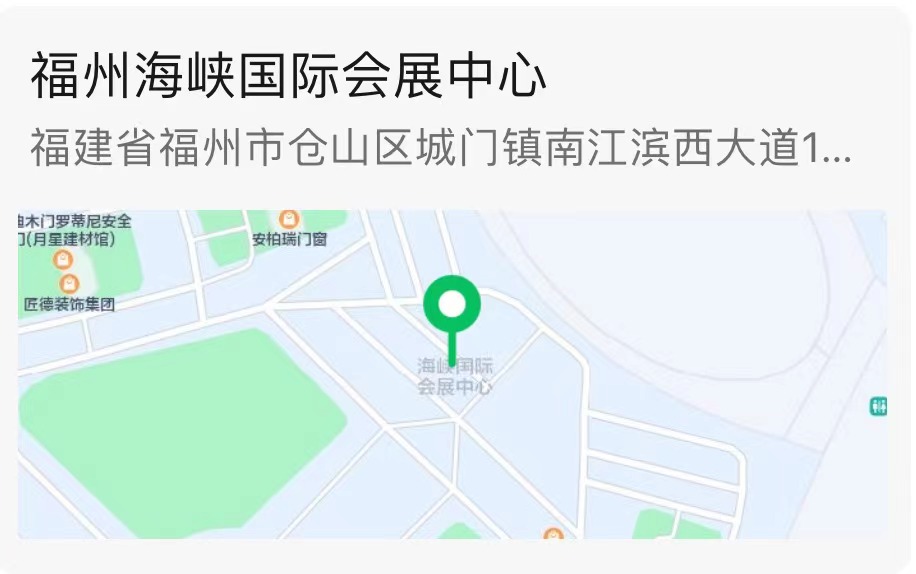
Task: Open the 福州海峡国际会展中心 location card
Action: click(290, 78)
